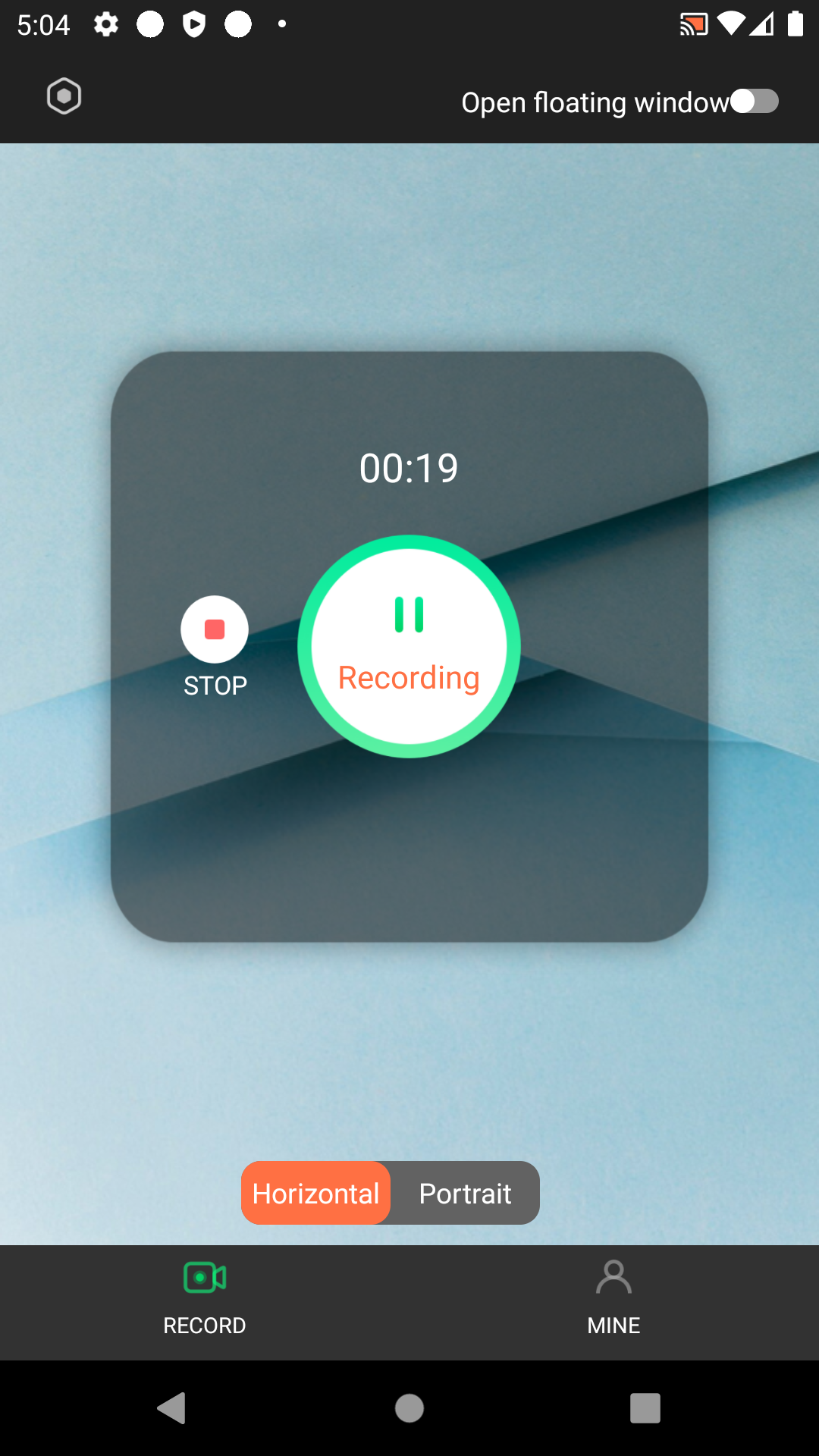
Task: Tap the MINE person icon
Action: pyautogui.click(x=613, y=1277)
